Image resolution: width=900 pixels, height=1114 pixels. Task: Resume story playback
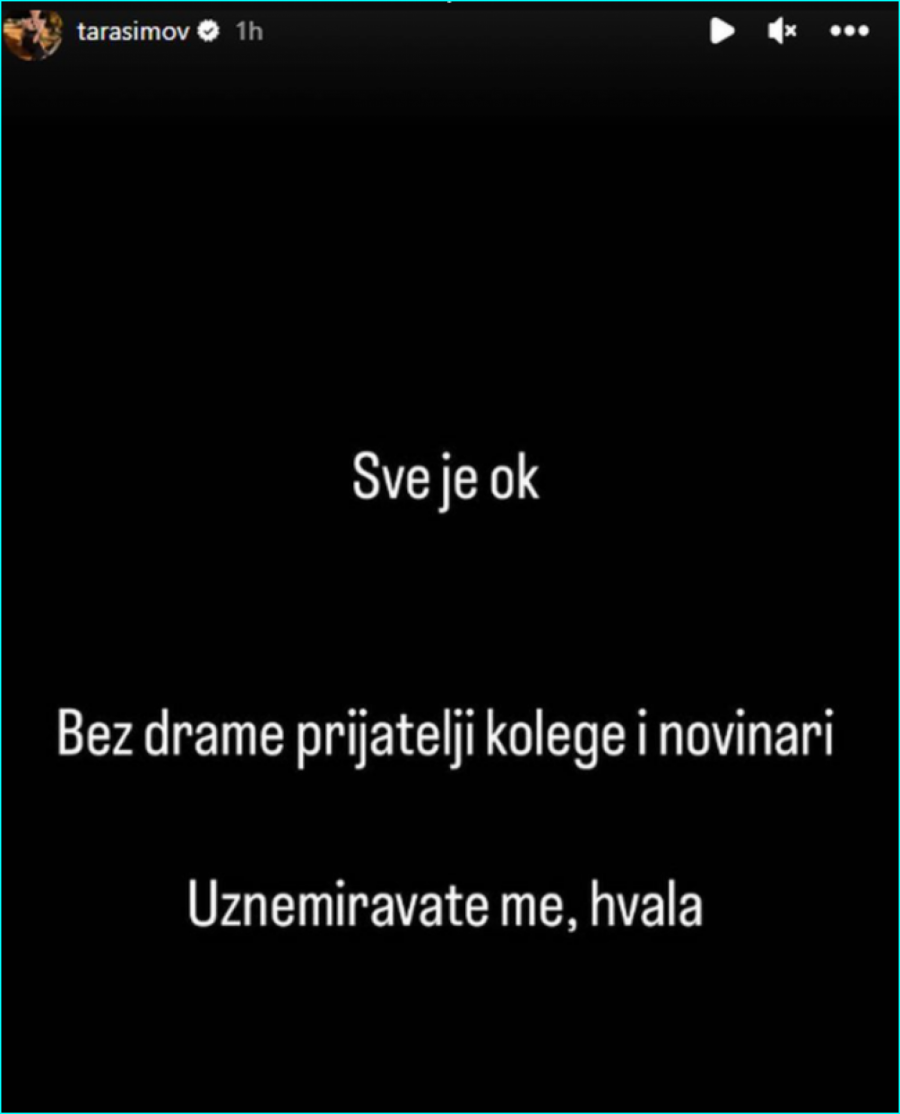pos(722,32)
